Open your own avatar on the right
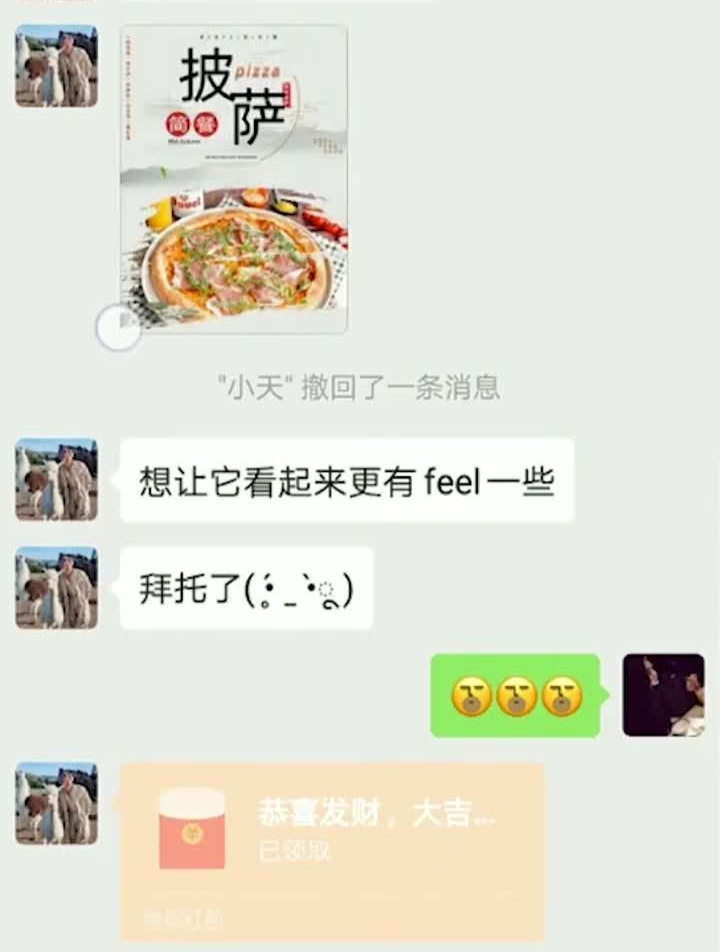The width and height of the screenshot is (720, 952). point(665,693)
